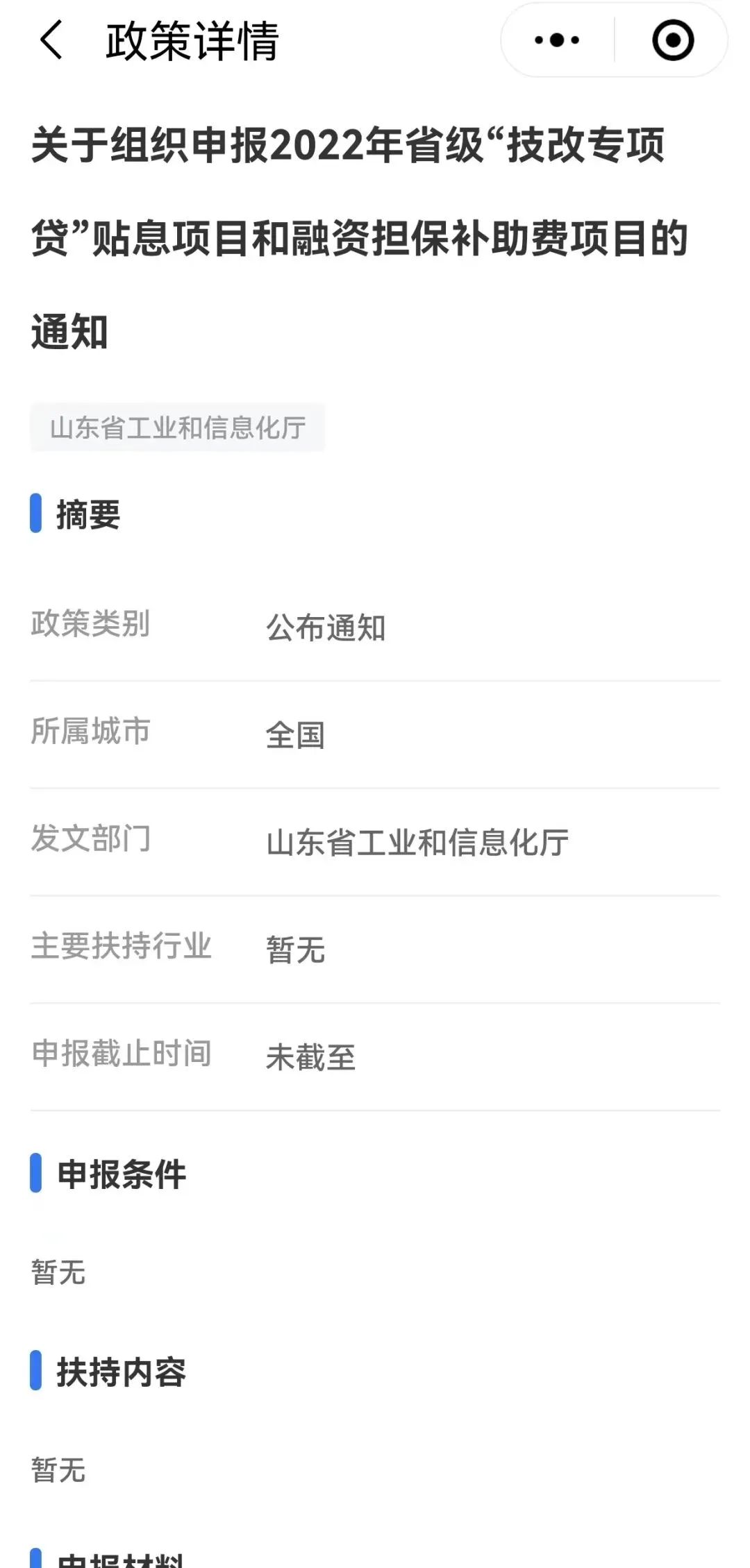The image size is (750, 1568).
Task: Tap the 山东省工业和信息化厅 tag chip
Action: click(177, 428)
